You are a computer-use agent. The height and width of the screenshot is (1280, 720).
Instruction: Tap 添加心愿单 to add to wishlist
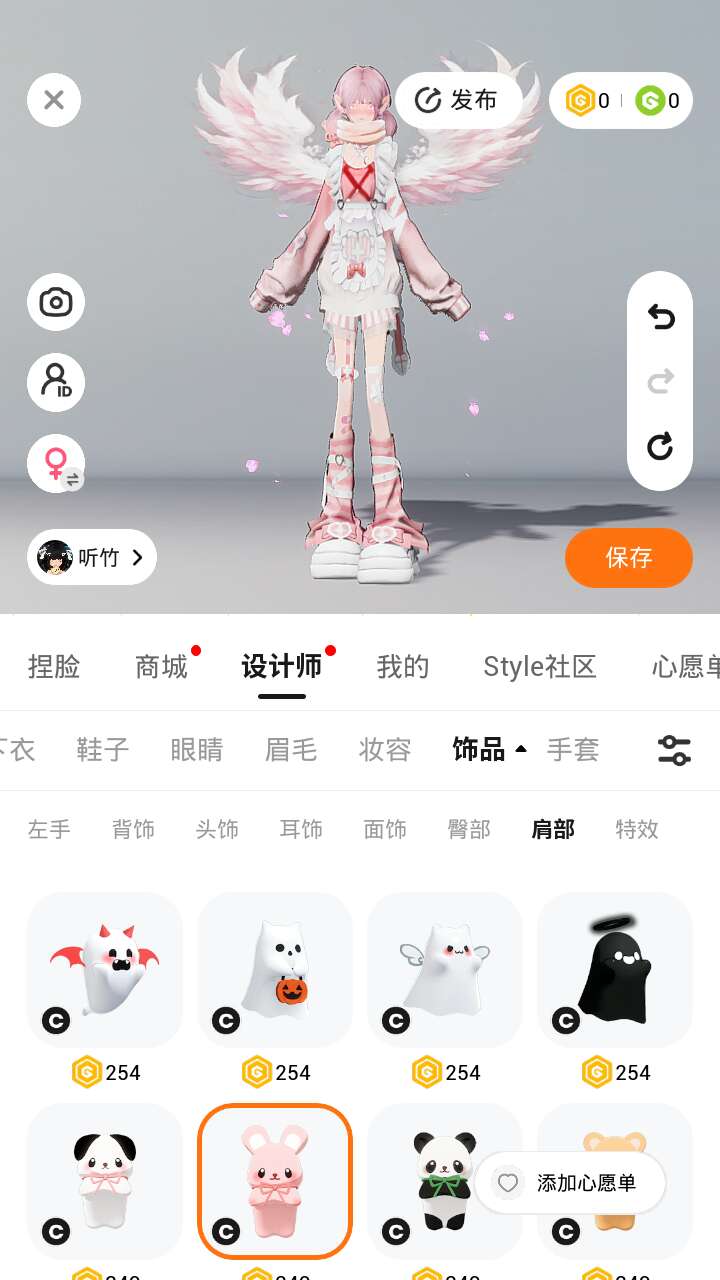coord(570,1184)
